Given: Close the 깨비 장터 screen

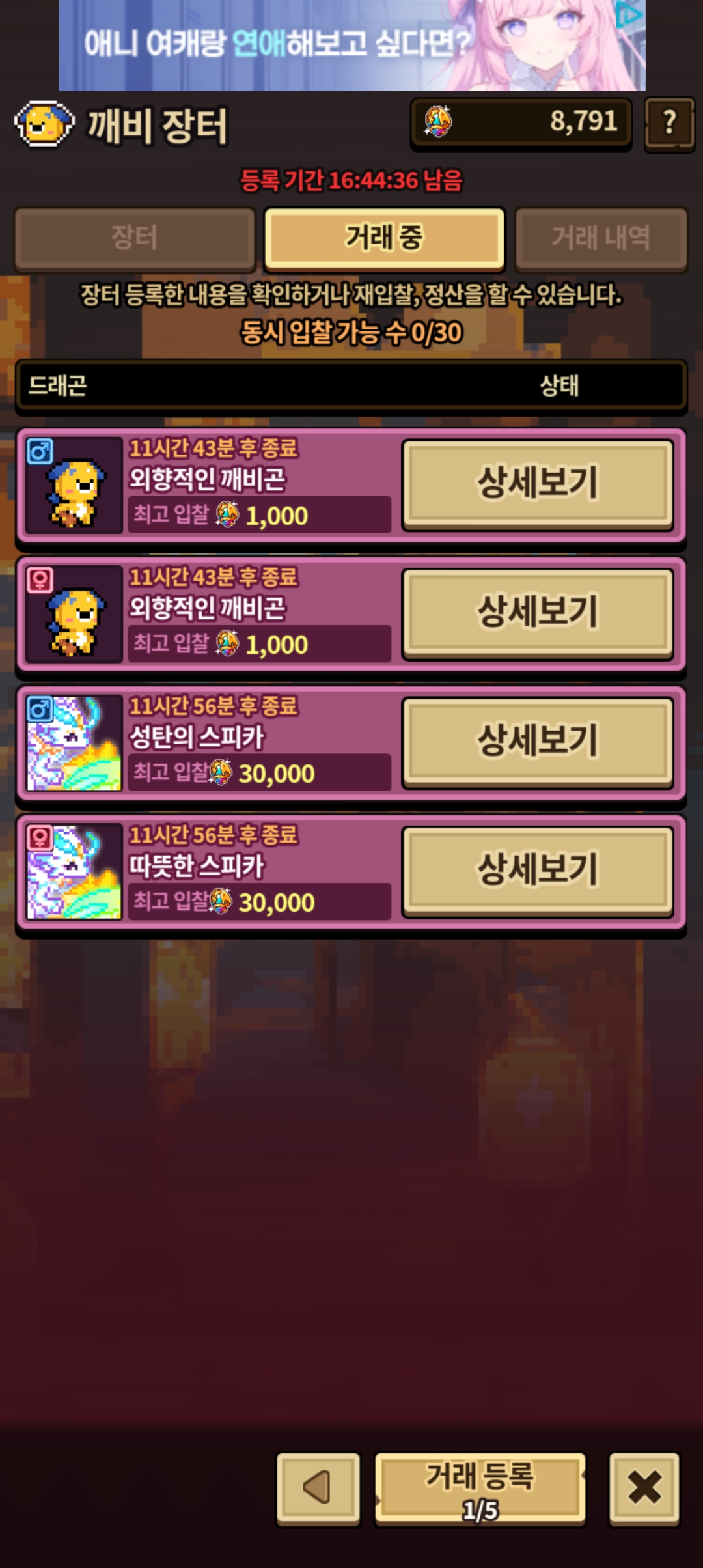Looking at the screenshot, I should 644,1489.
